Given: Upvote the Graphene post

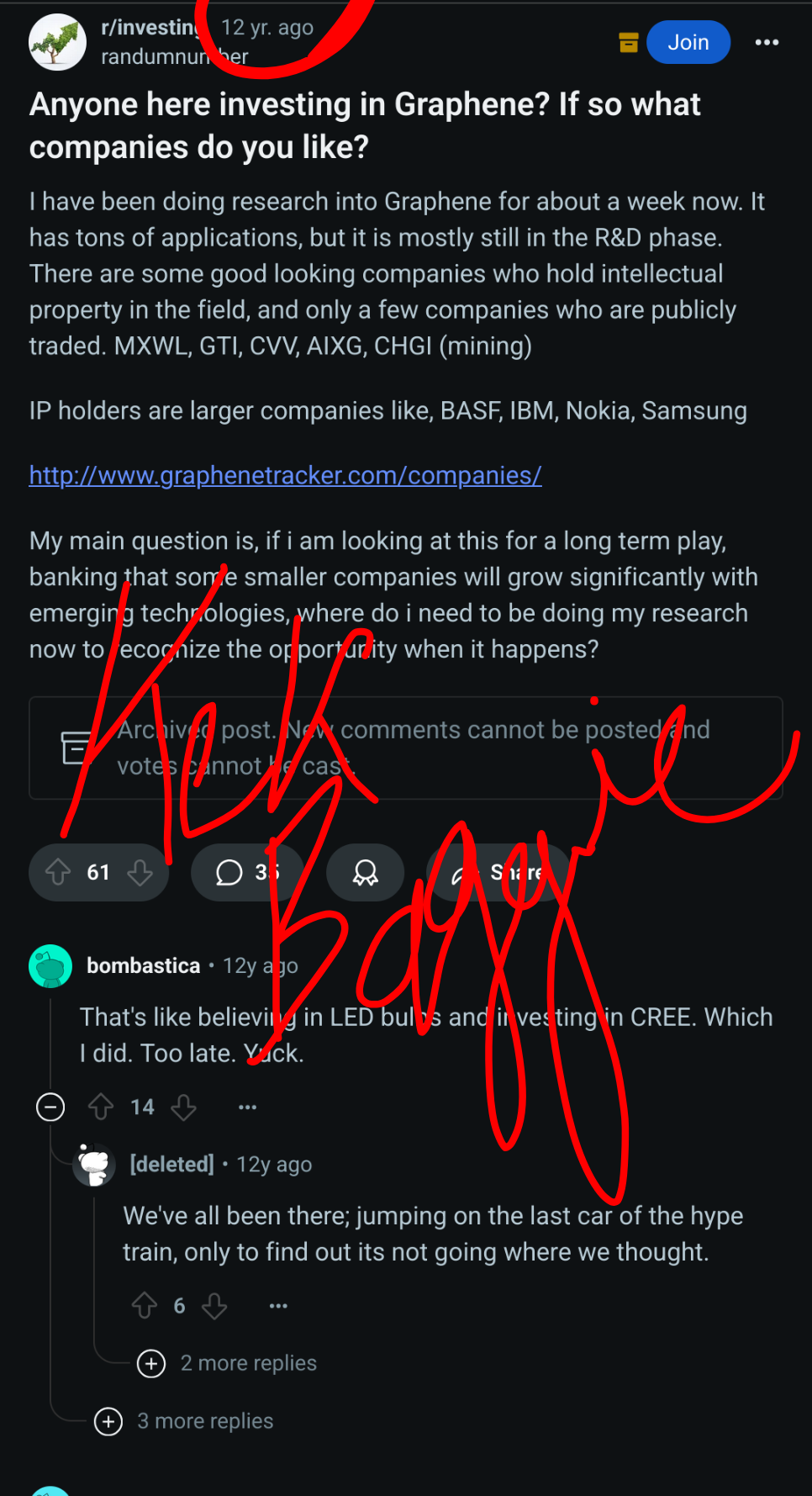Looking at the screenshot, I should click(58, 872).
